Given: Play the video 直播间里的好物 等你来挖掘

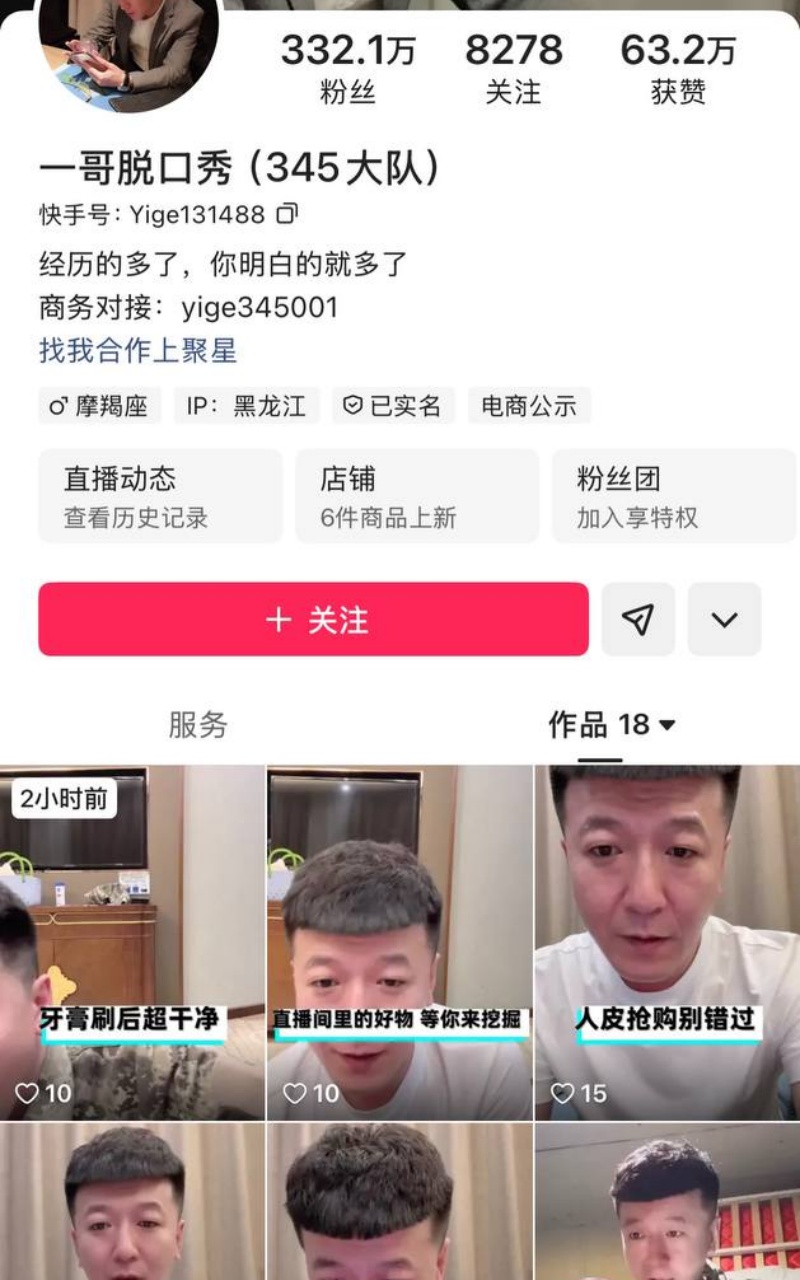Looking at the screenshot, I should [x=400, y=943].
